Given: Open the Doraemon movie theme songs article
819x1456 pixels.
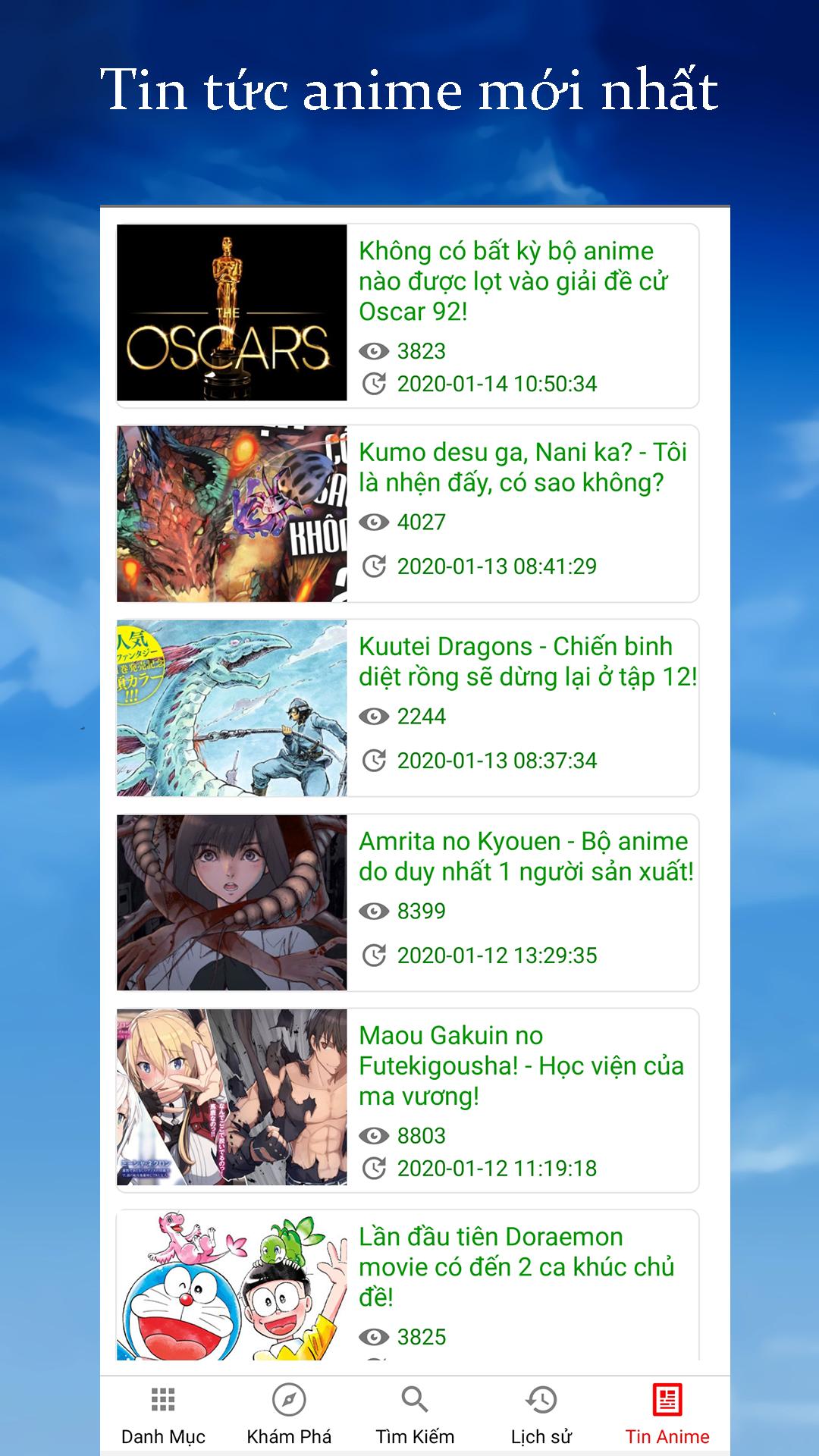Looking at the screenshot, I should (x=407, y=1285).
